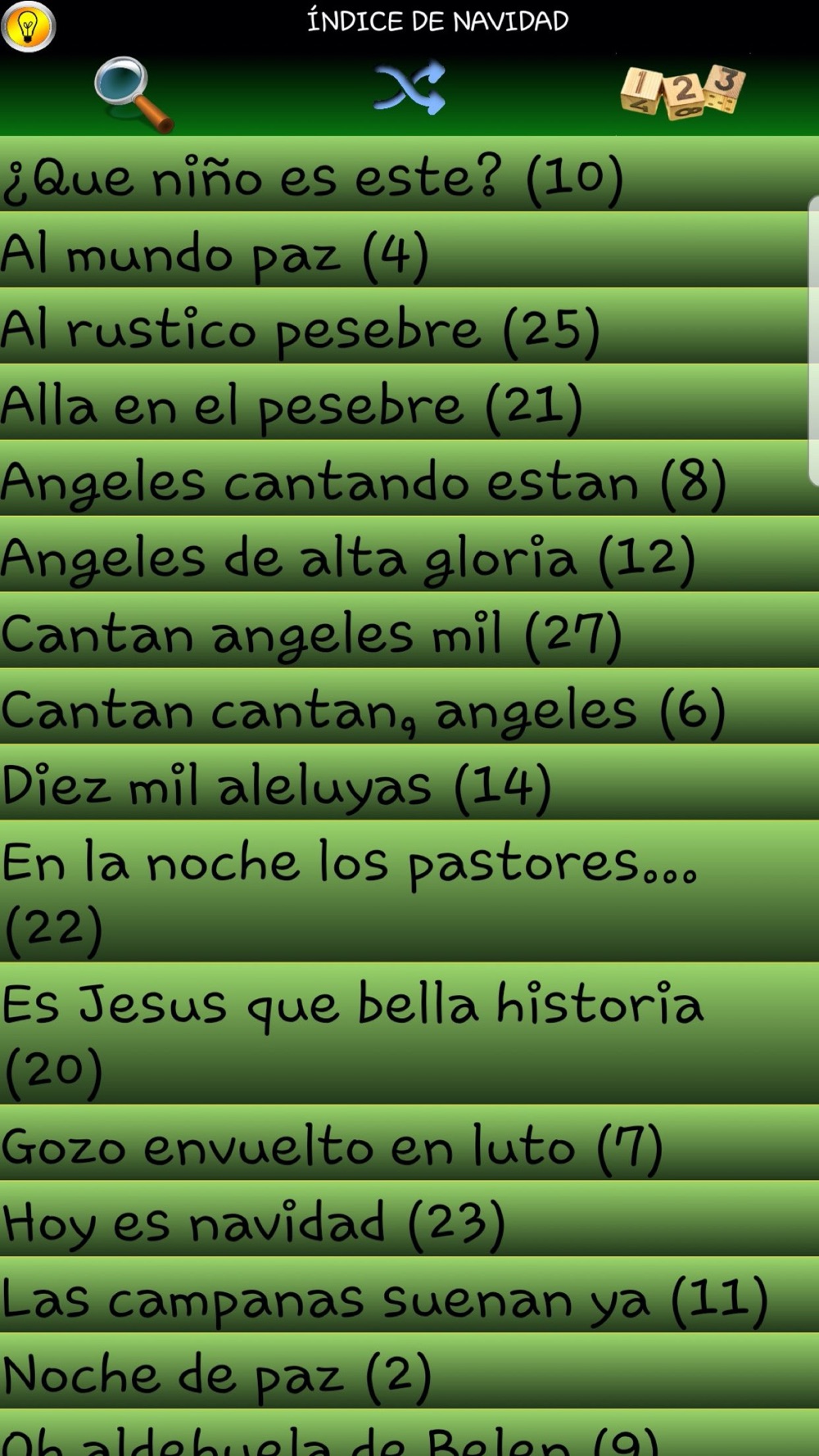Open "Angeles cantando estan (8)"
The height and width of the screenshot is (1456, 819).
[x=409, y=479]
